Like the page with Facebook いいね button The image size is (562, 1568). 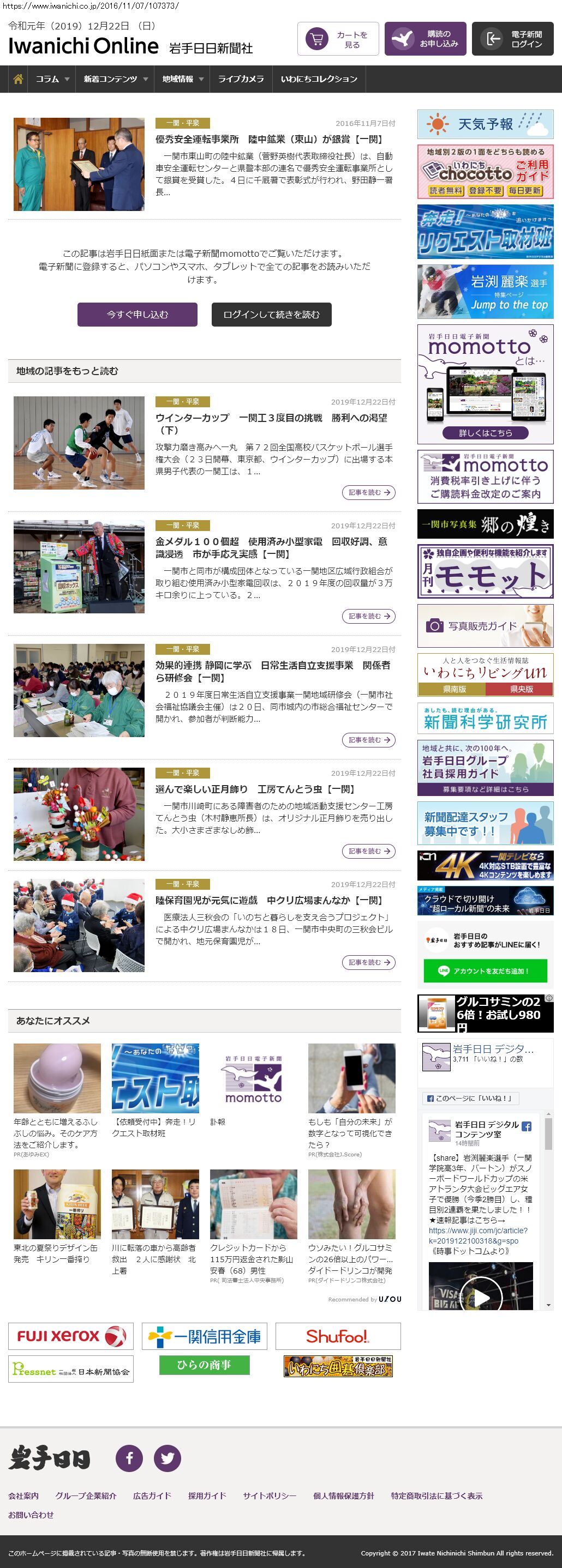click(469, 1098)
